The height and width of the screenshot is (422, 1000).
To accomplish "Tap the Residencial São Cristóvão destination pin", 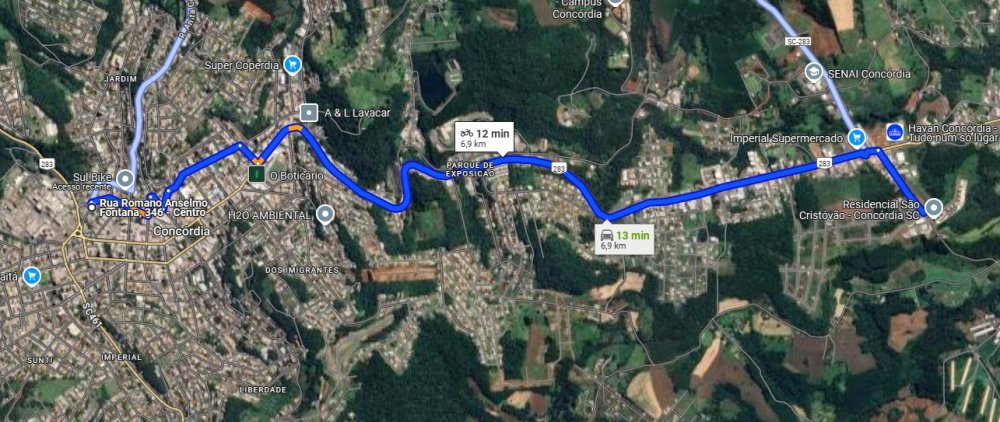I will [x=934, y=208].
